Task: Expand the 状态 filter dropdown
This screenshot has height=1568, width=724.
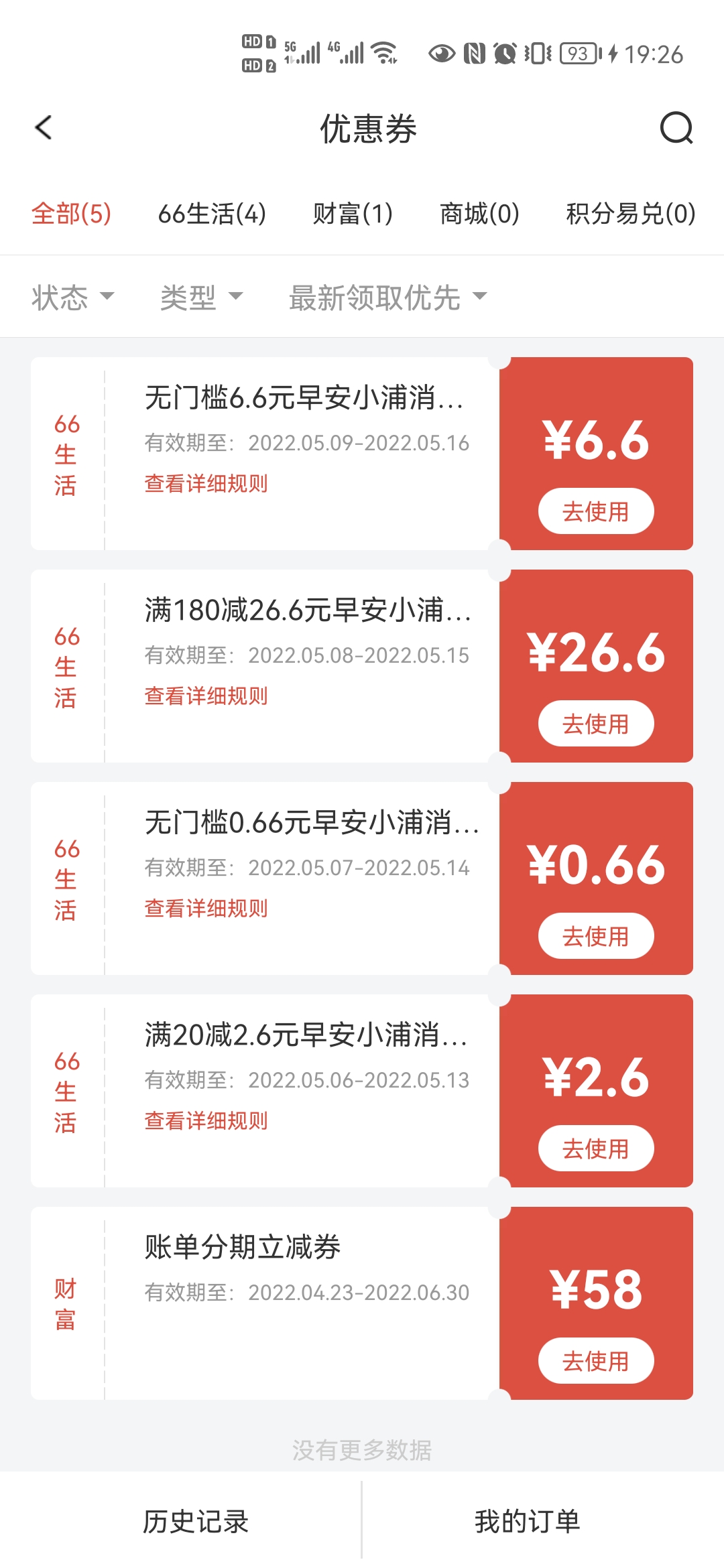Action: [73, 297]
